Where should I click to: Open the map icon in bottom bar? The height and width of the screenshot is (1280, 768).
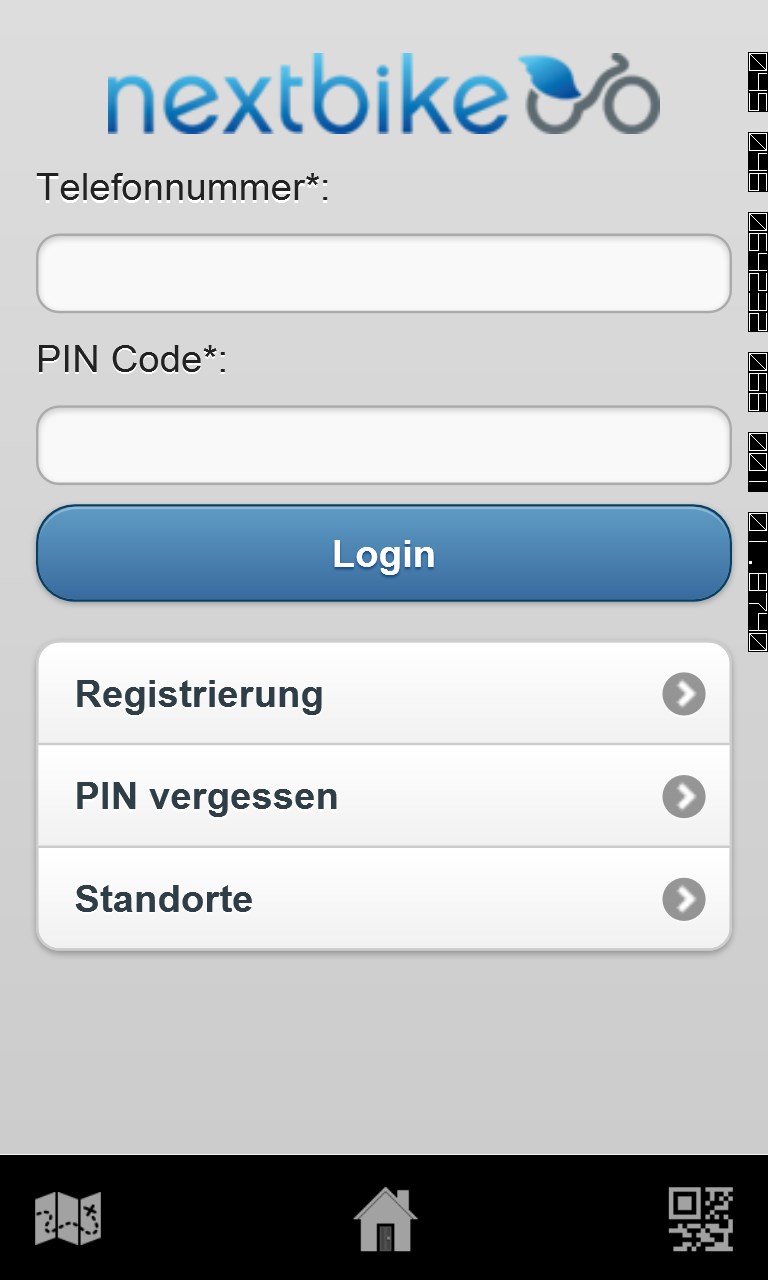(68, 1218)
